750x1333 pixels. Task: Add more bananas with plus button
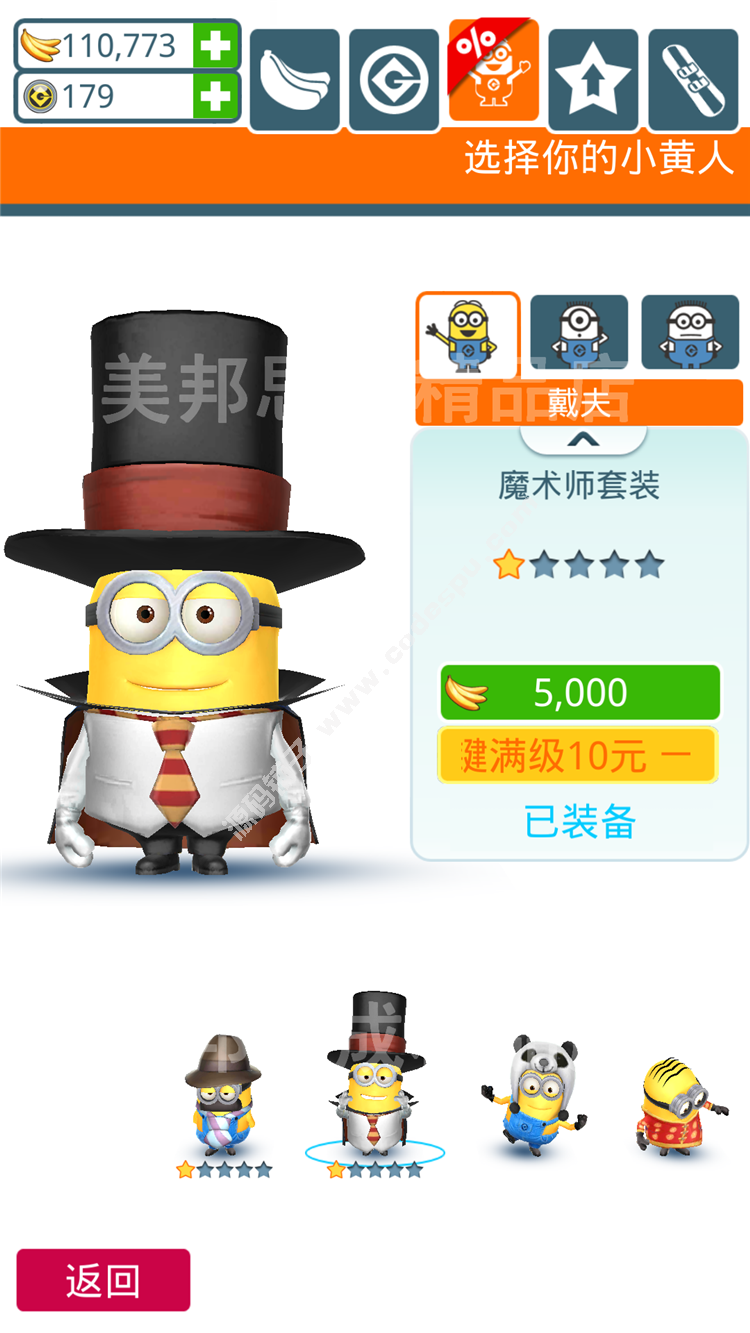[x=215, y=46]
